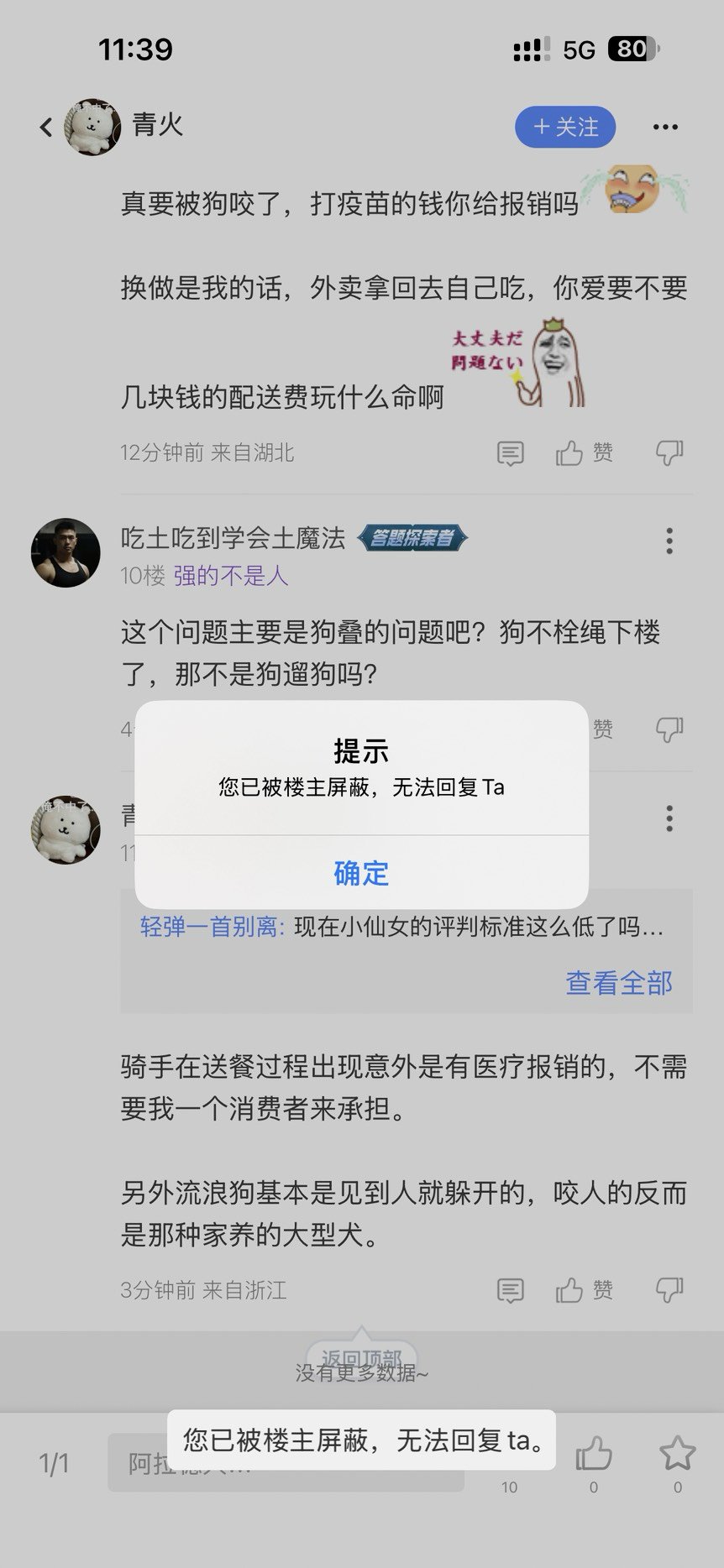Tap the reply bubble icon on 青火's Zhejiang reply
Image resolution: width=724 pixels, height=1568 pixels.
tap(512, 1290)
